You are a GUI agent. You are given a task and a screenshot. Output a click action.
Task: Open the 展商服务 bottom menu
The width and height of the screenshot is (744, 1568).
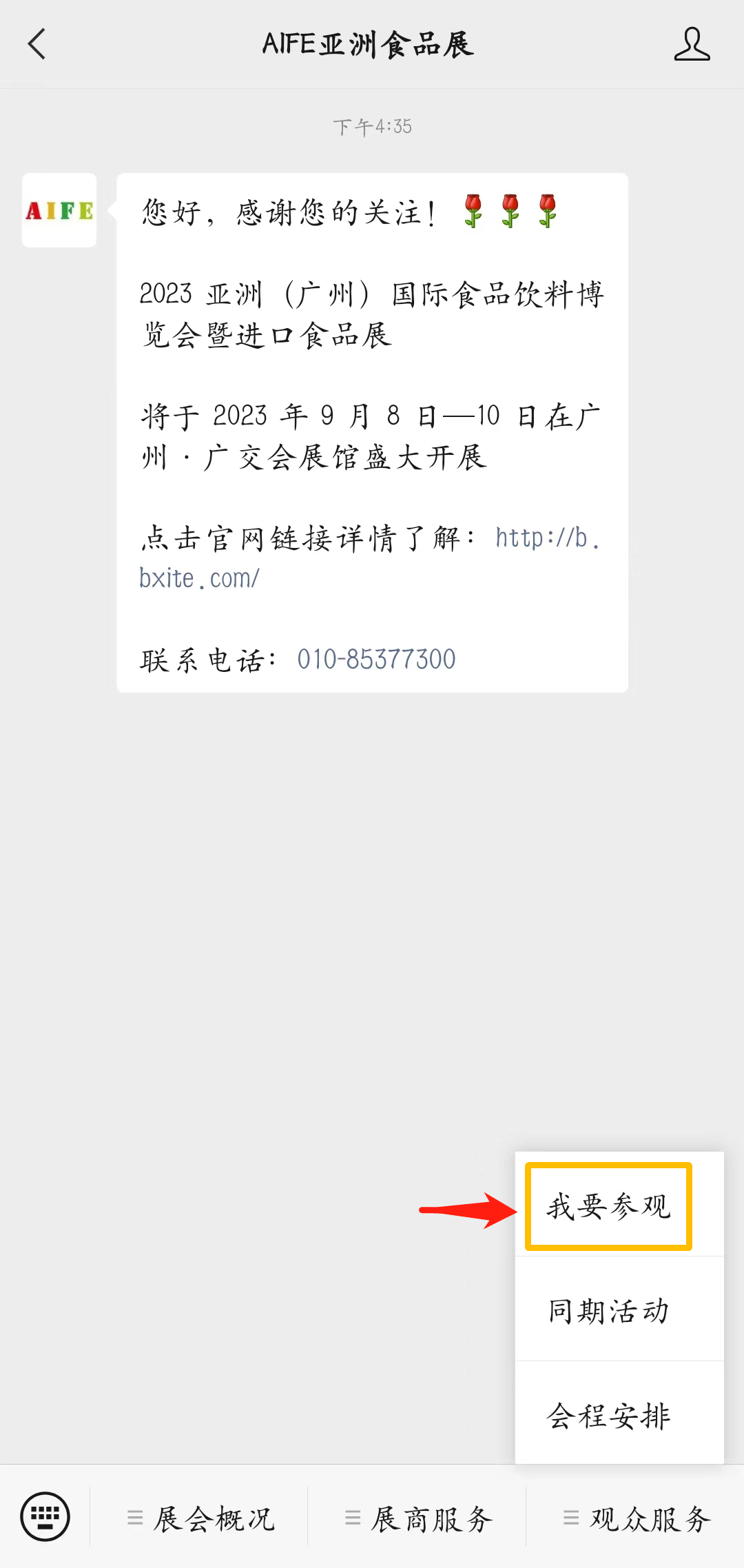[x=431, y=1518]
